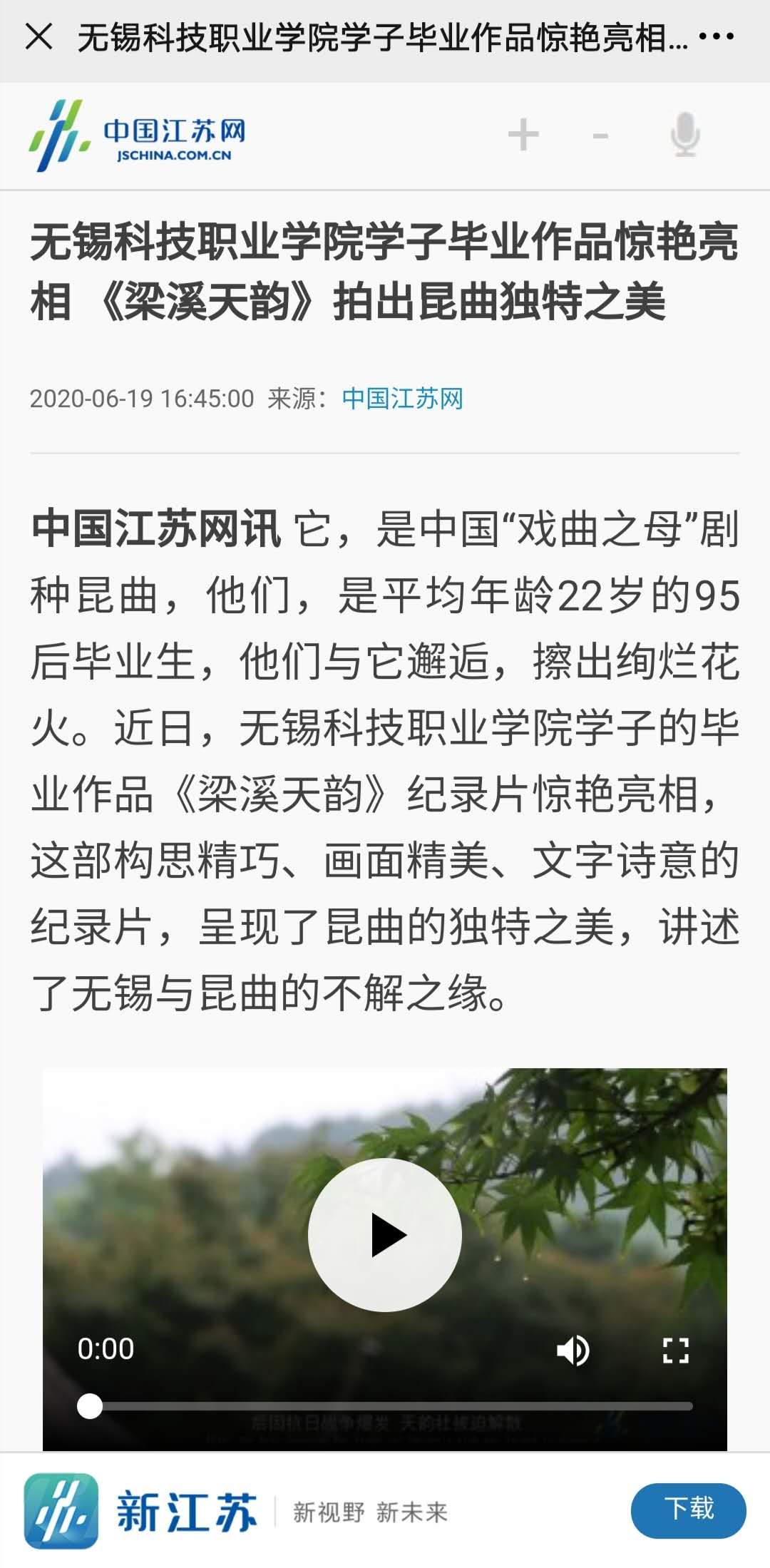Open the three-dot overflow menu
The width and height of the screenshot is (770, 1568).
(717, 37)
